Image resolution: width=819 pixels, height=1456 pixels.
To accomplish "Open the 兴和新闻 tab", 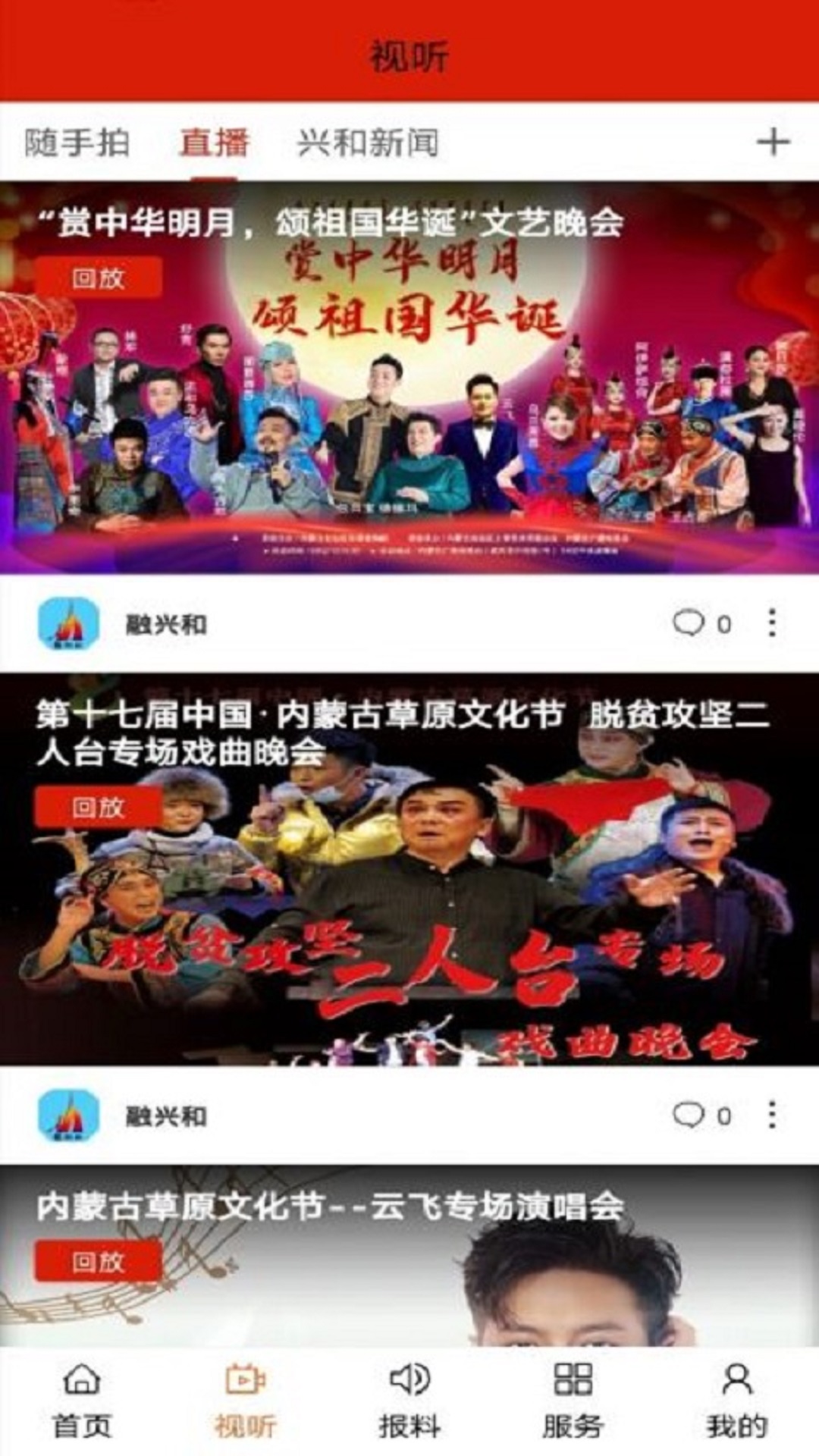I will (x=368, y=143).
